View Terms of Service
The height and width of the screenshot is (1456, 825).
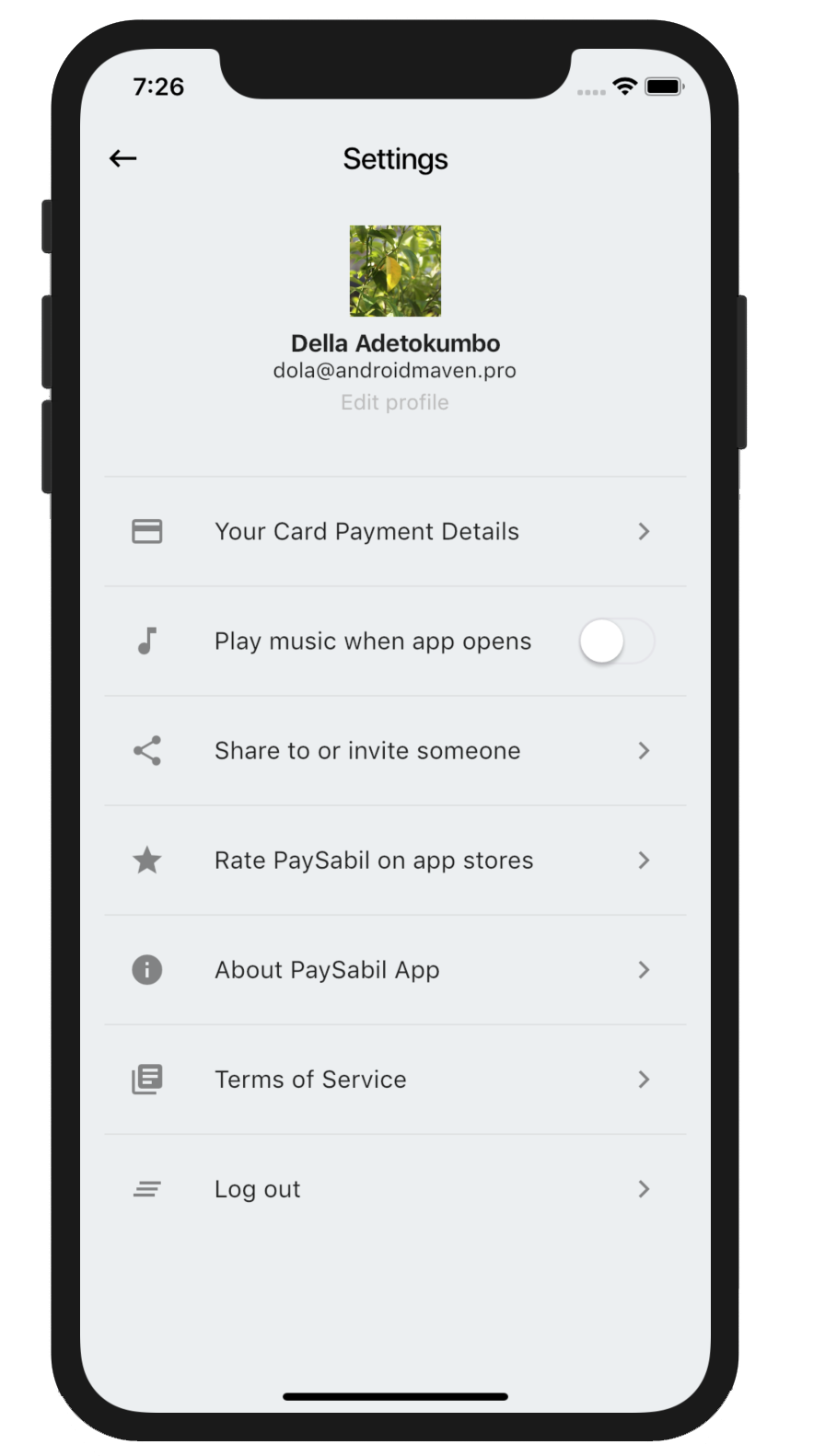click(396, 1080)
